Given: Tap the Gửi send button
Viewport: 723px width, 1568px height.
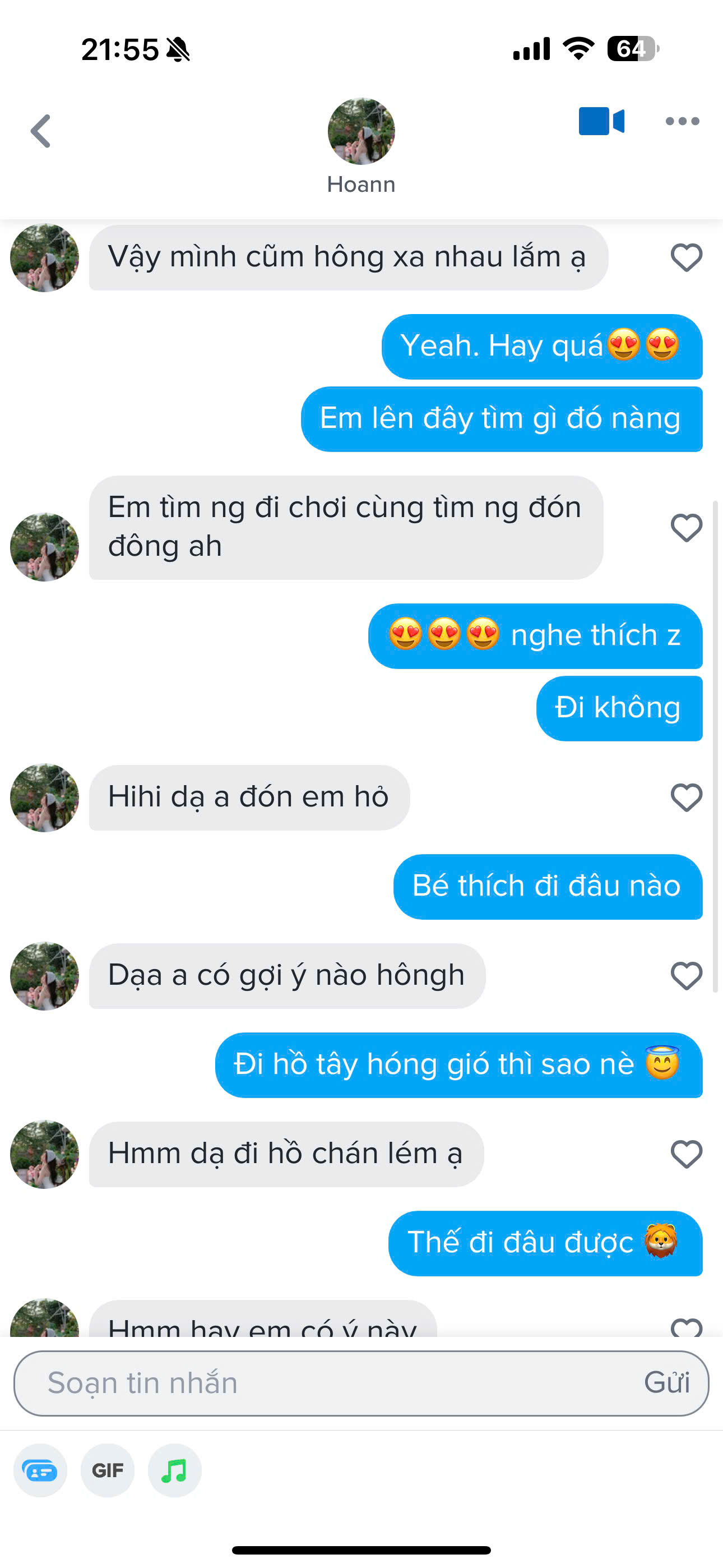Looking at the screenshot, I should (x=667, y=1383).
